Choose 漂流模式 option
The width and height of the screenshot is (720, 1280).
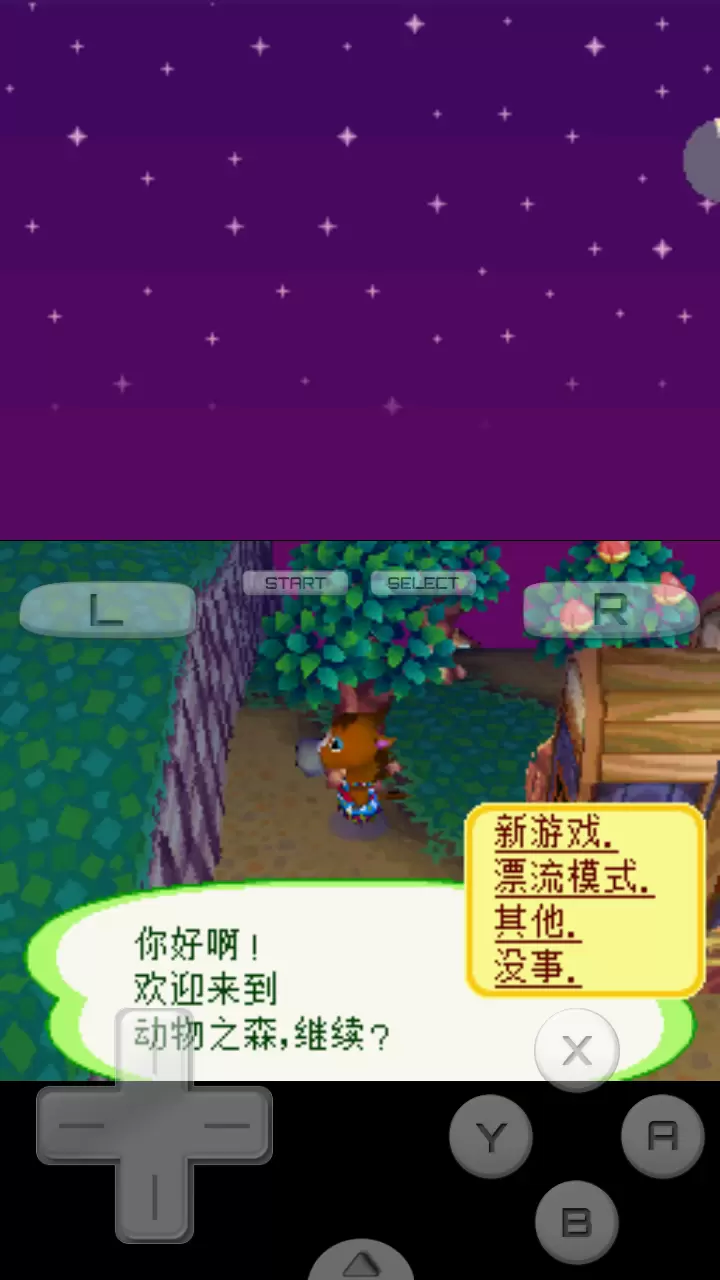573,878
